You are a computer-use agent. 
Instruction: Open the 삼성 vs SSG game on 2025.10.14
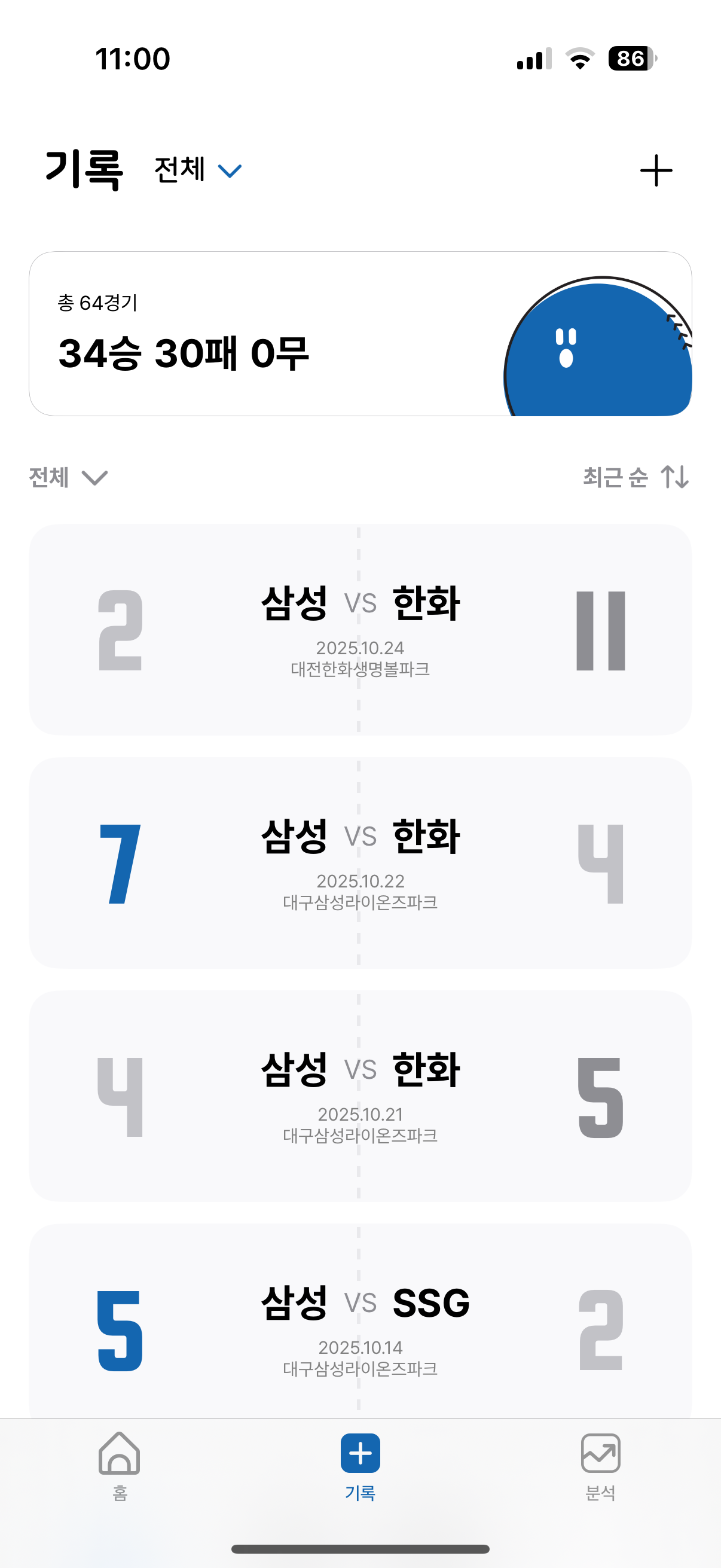[360, 1321]
